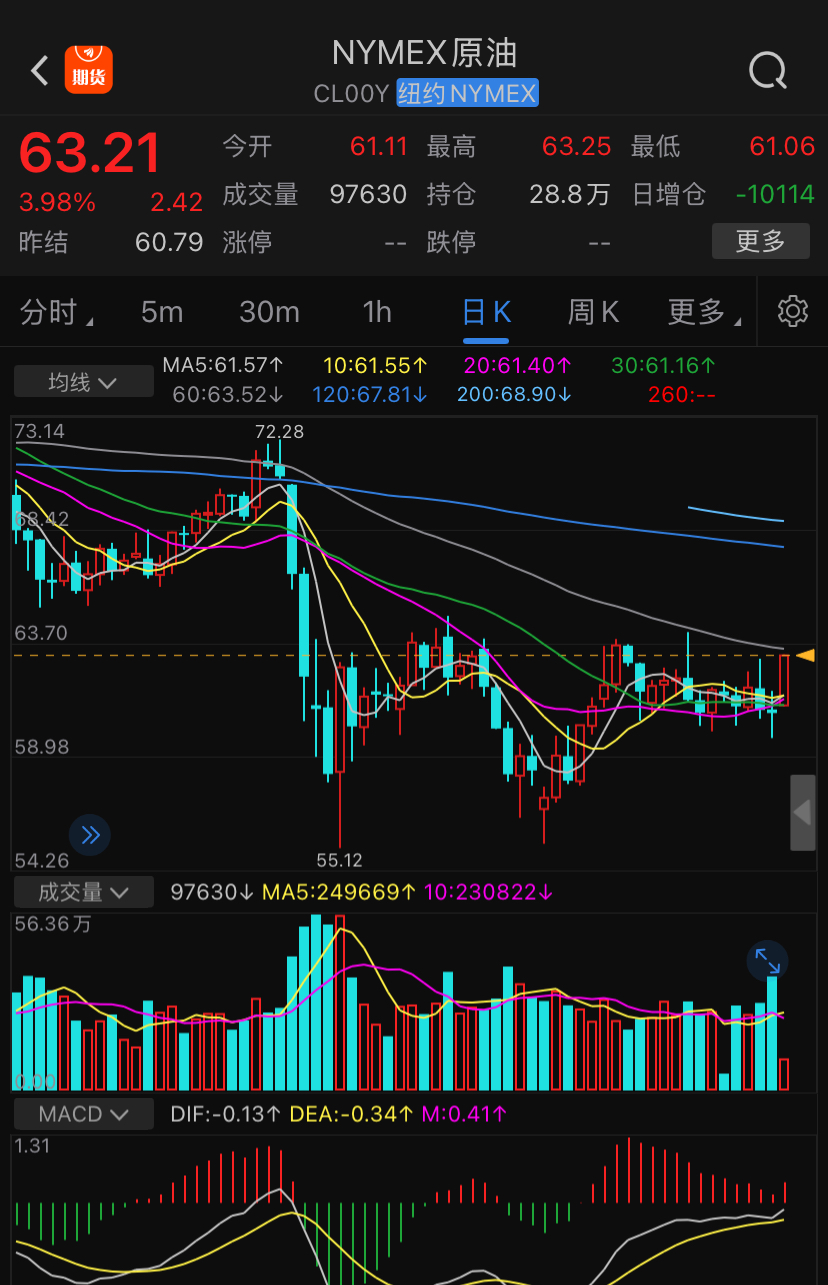The width and height of the screenshot is (828, 1285).
Task: Expand the 分时 timeframe options triangle
Action: (55, 311)
